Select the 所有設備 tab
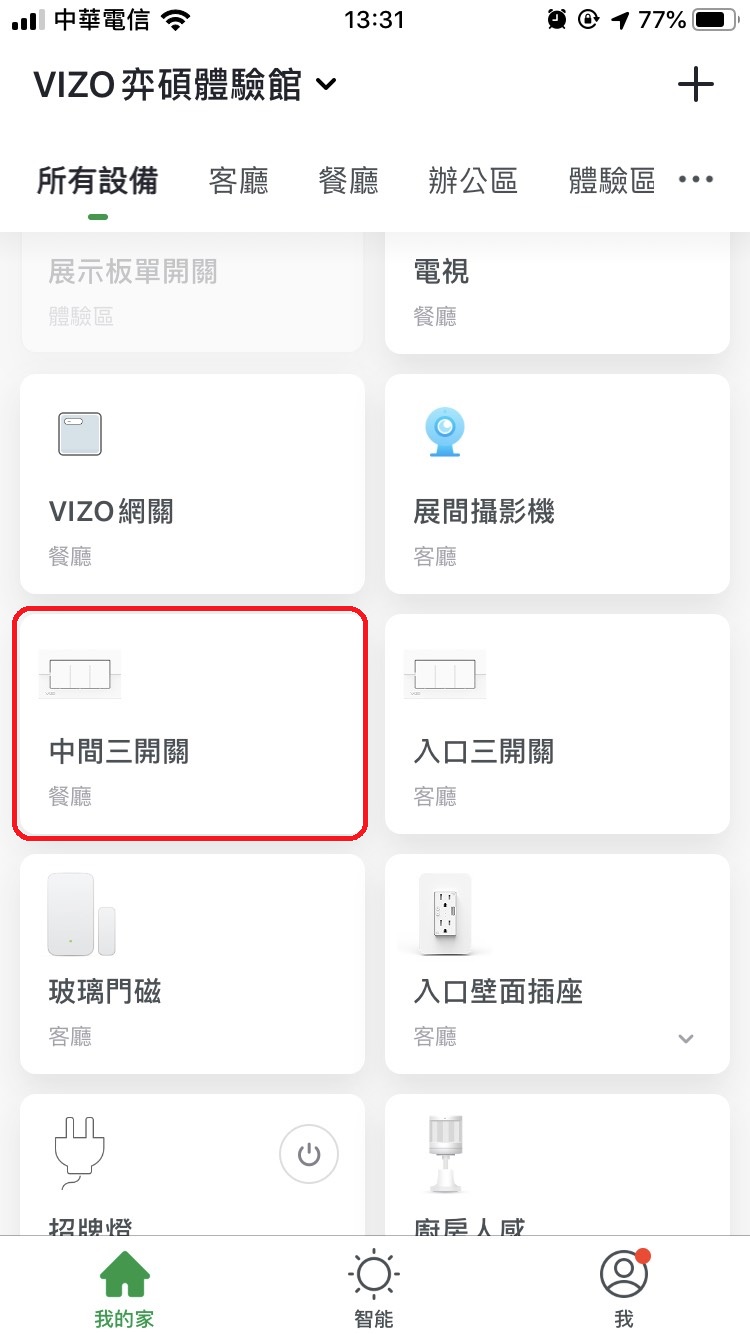 click(x=97, y=181)
